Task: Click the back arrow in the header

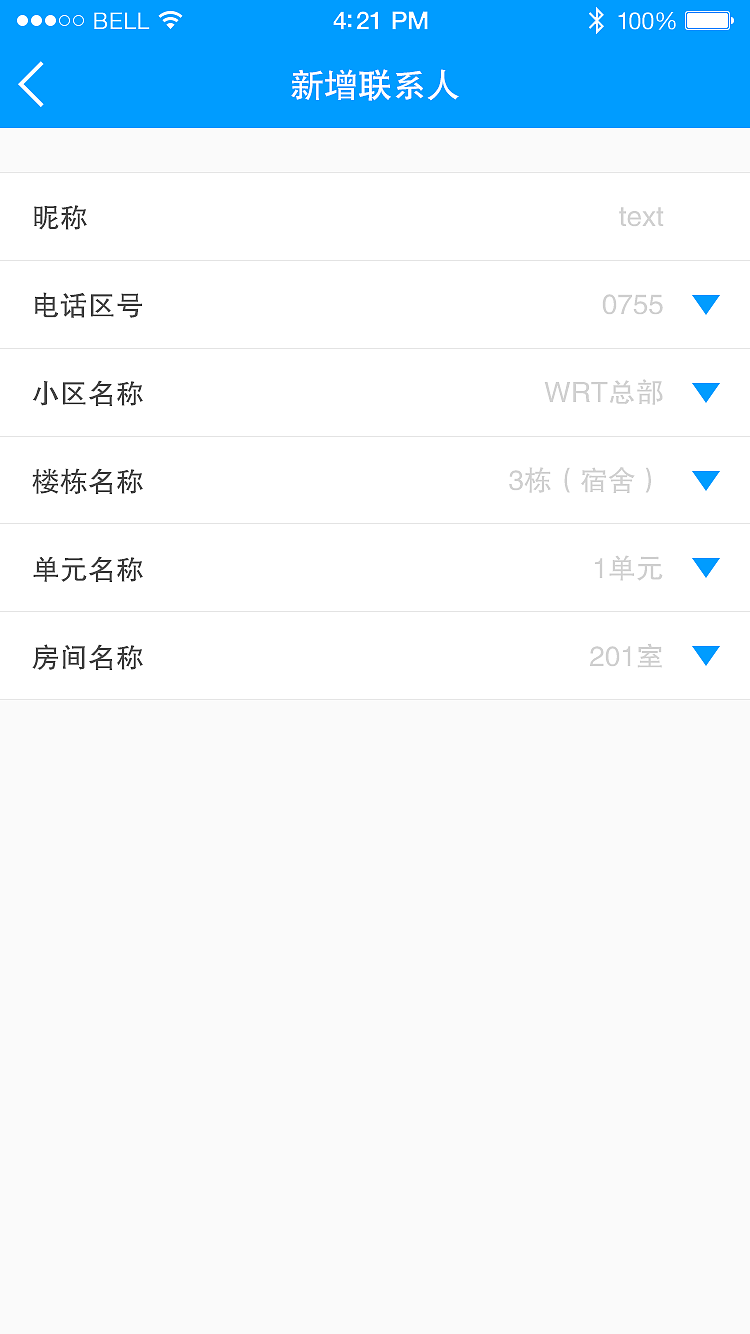Action: click(x=30, y=84)
